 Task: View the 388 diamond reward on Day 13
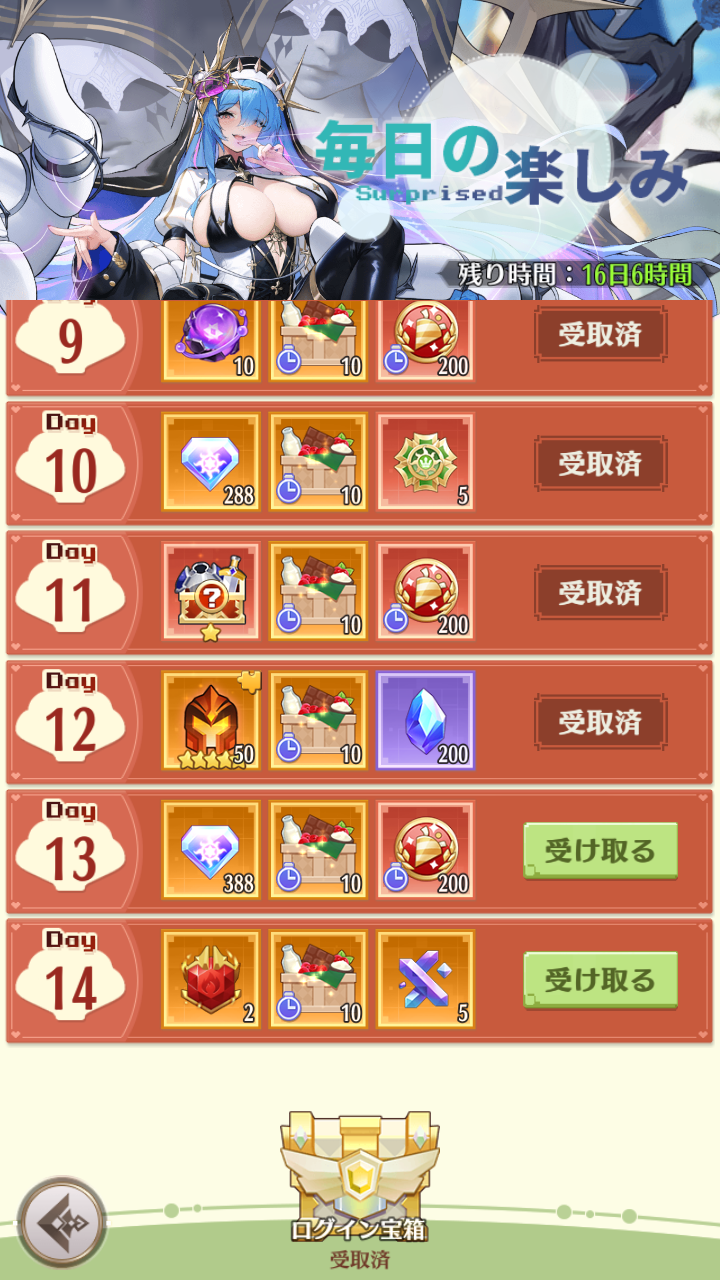pos(211,850)
